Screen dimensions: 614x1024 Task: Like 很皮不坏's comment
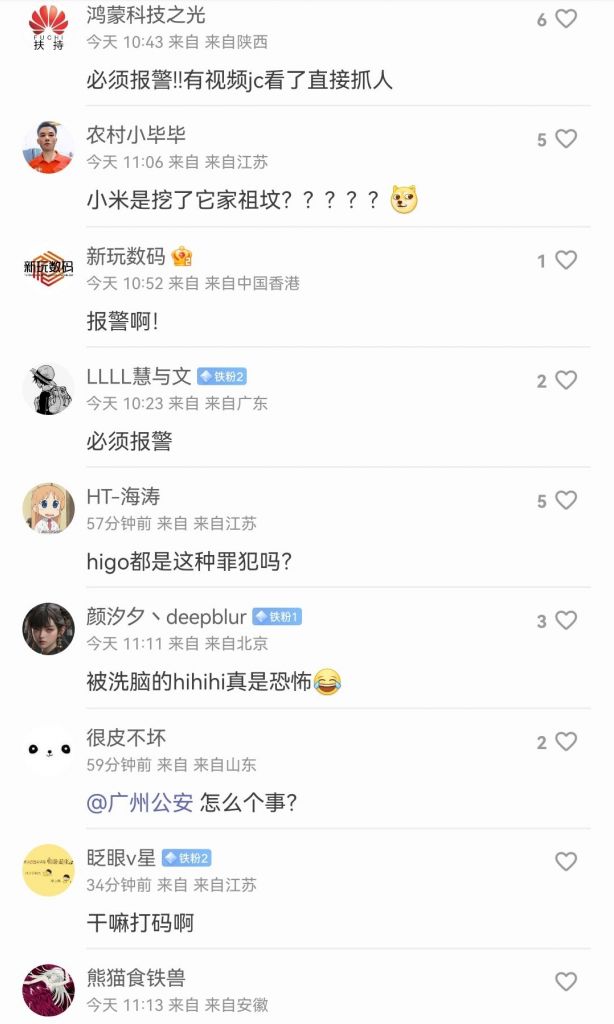(566, 741)
